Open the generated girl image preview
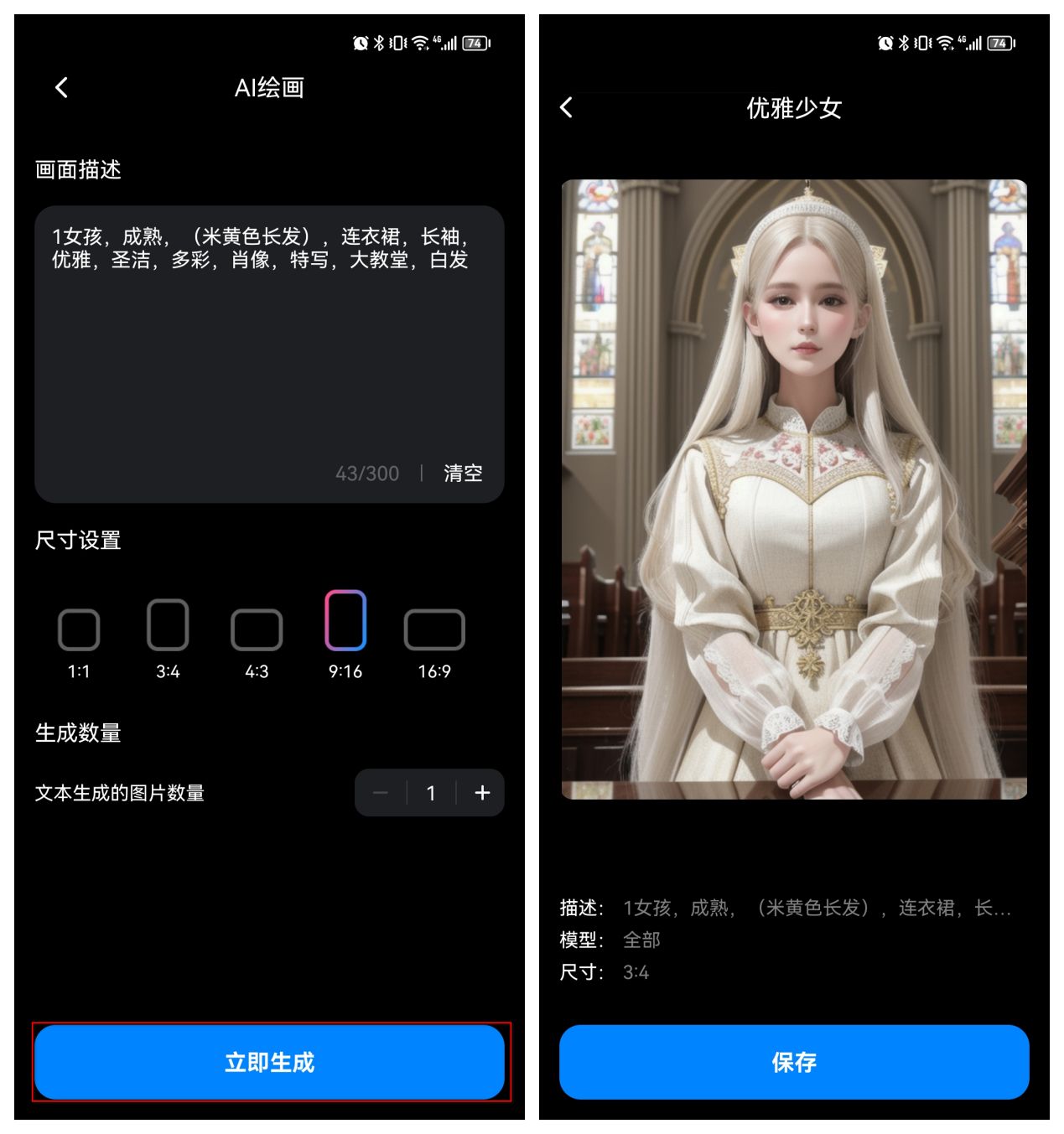The height and width of the screenshot is (1134, 1064). (x=793, y=489)
